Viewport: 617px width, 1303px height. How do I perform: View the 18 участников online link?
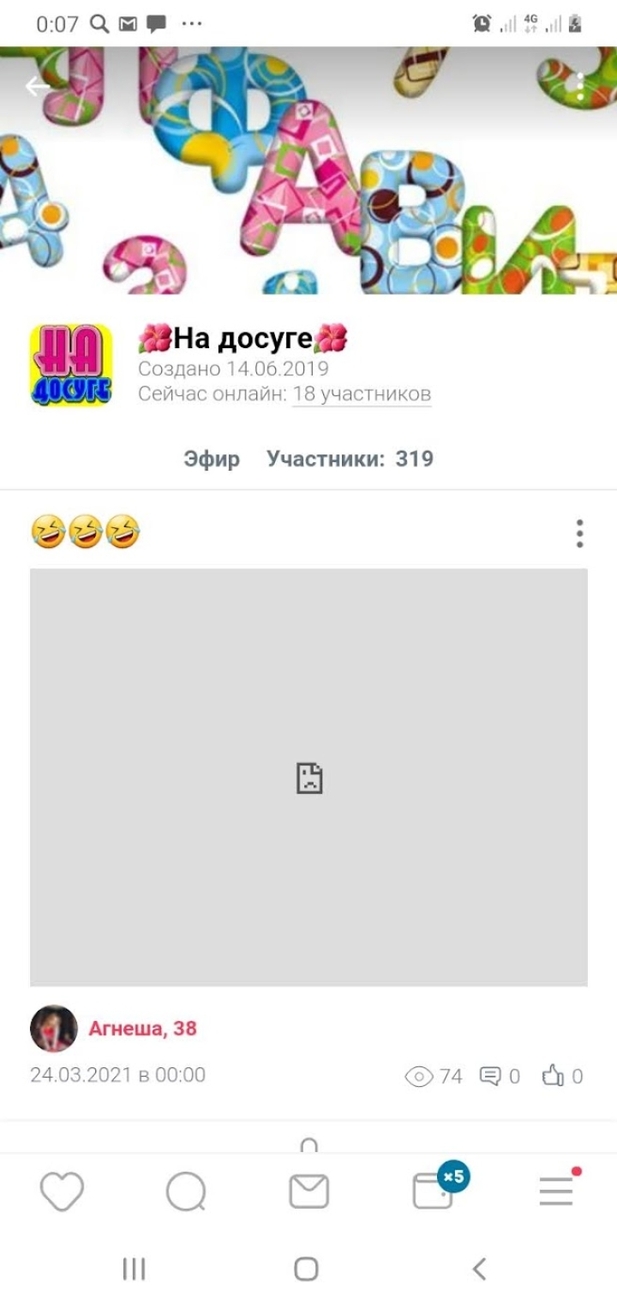tap(361, 394)
